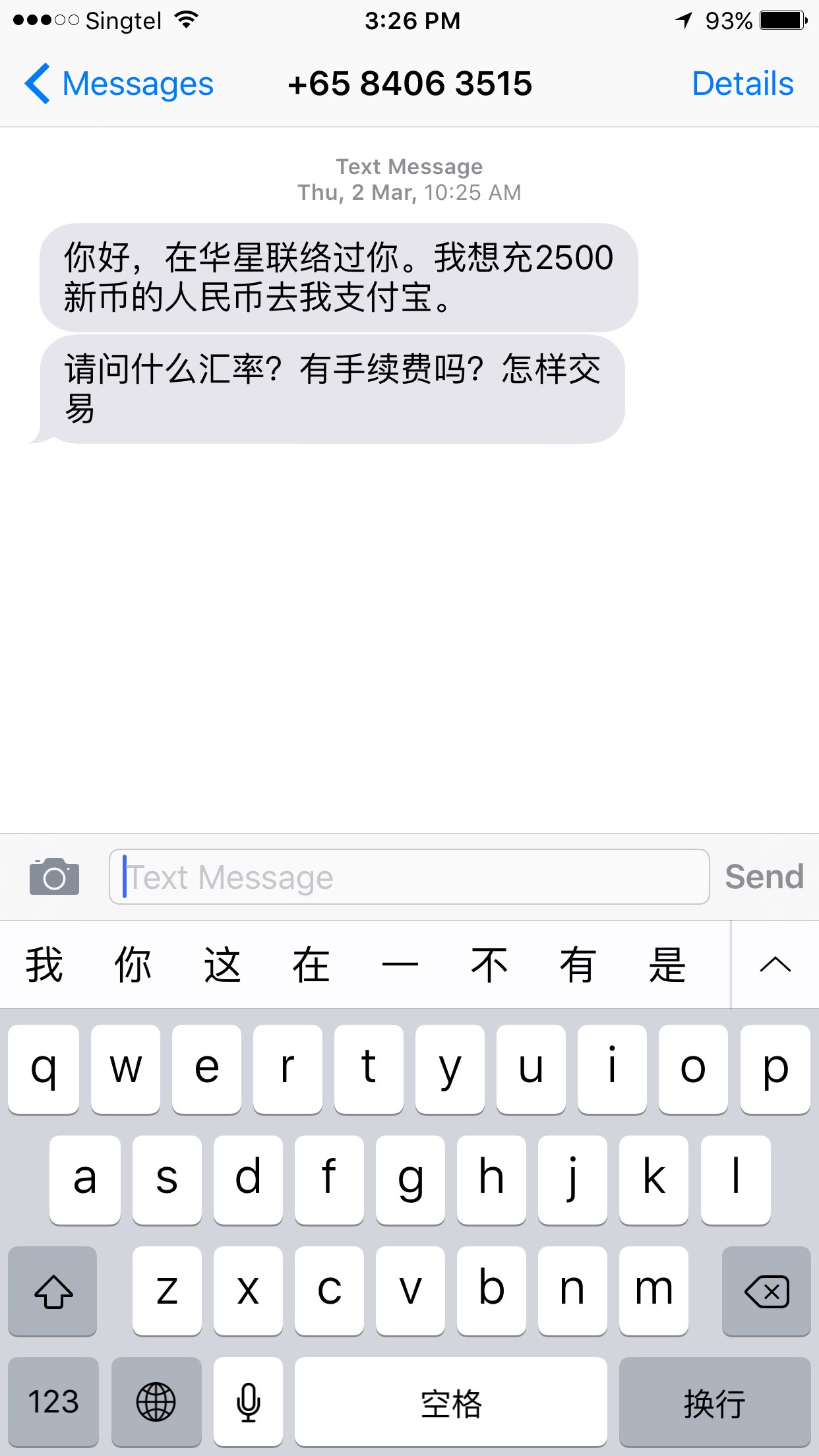819x1456 pixels.
Task: Select the suggested character 不
Action: 489,965
